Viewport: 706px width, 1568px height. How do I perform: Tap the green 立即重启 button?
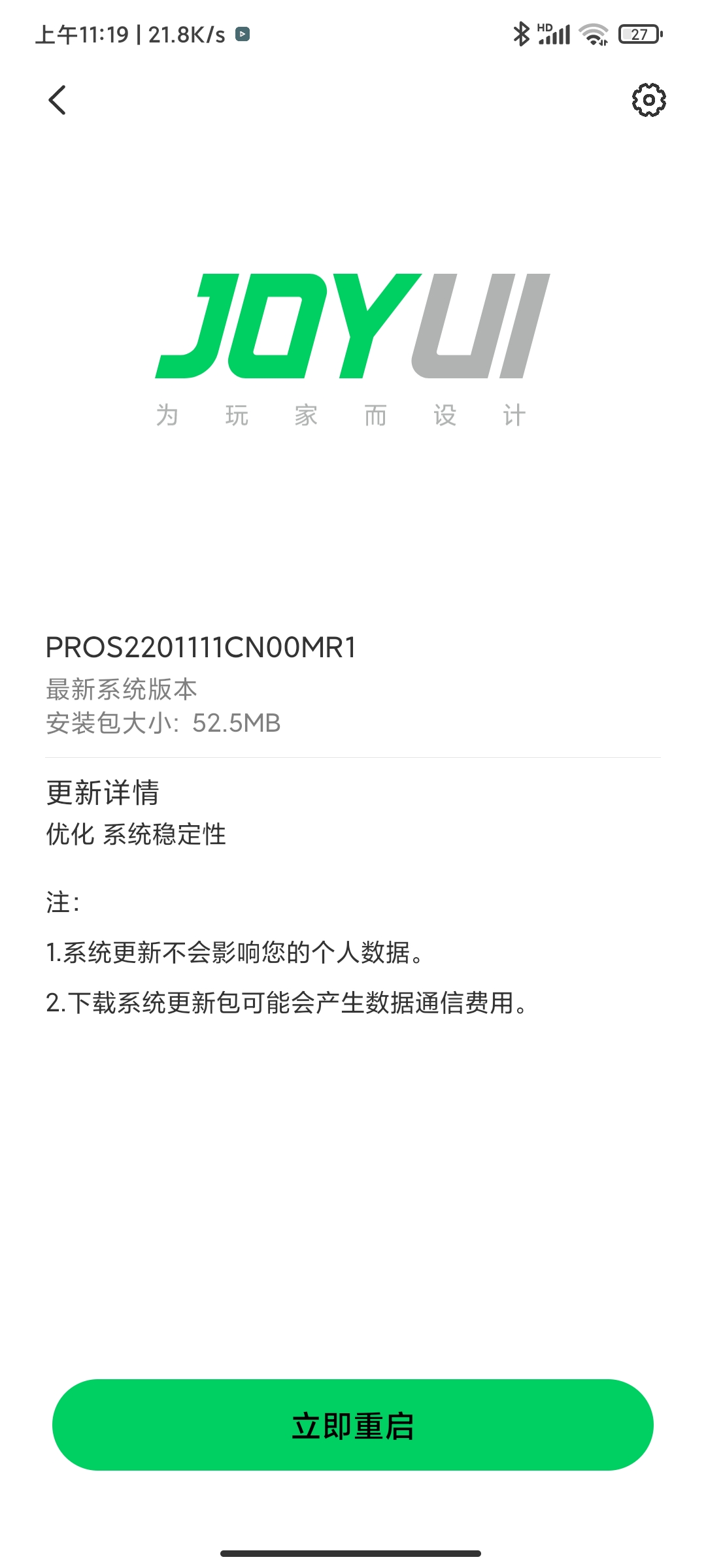353,1424
